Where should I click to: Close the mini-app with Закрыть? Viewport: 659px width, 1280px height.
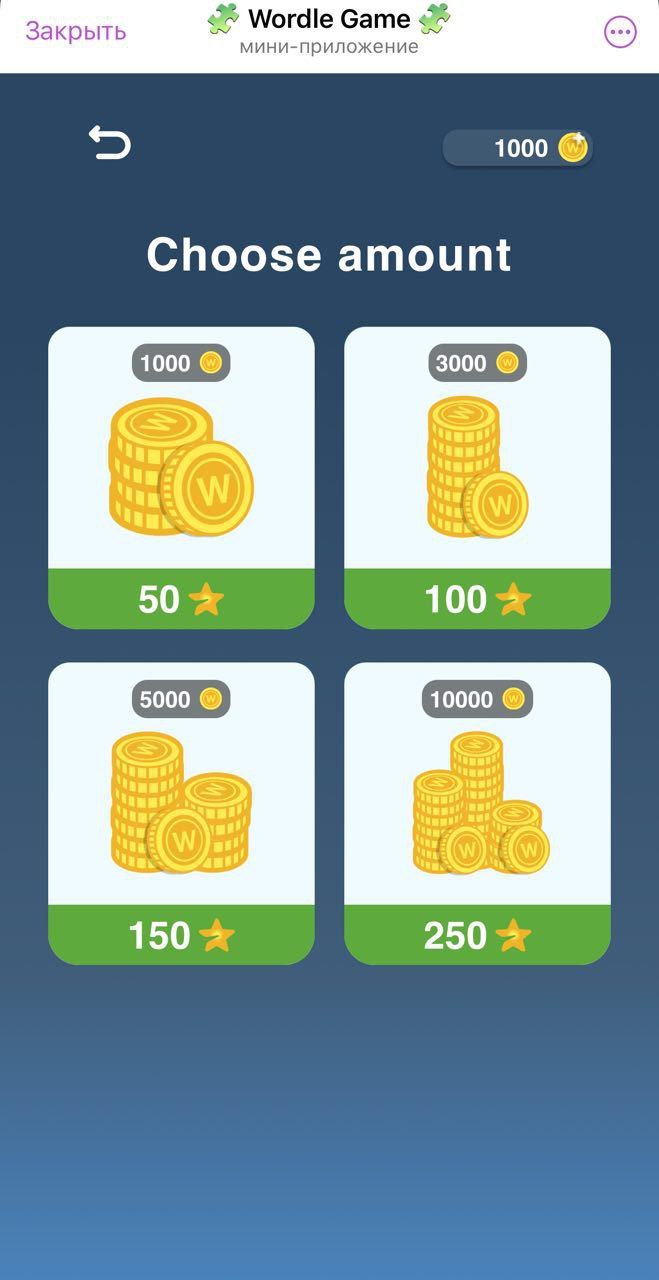pyautogui.click(x=76, y=31)
